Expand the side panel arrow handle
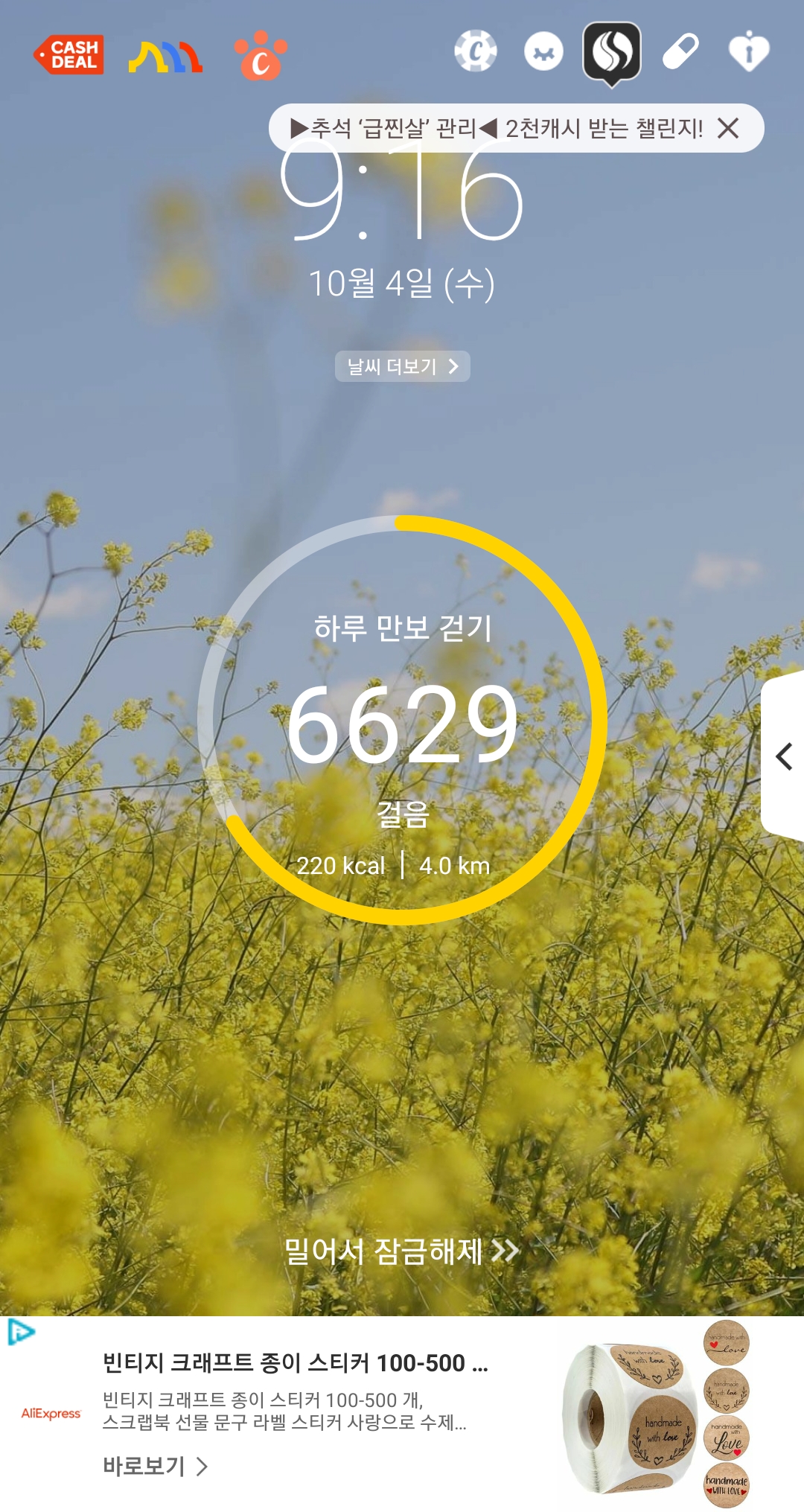The height and width of the screenshot is (1512, 804). [x=784, y=756]
